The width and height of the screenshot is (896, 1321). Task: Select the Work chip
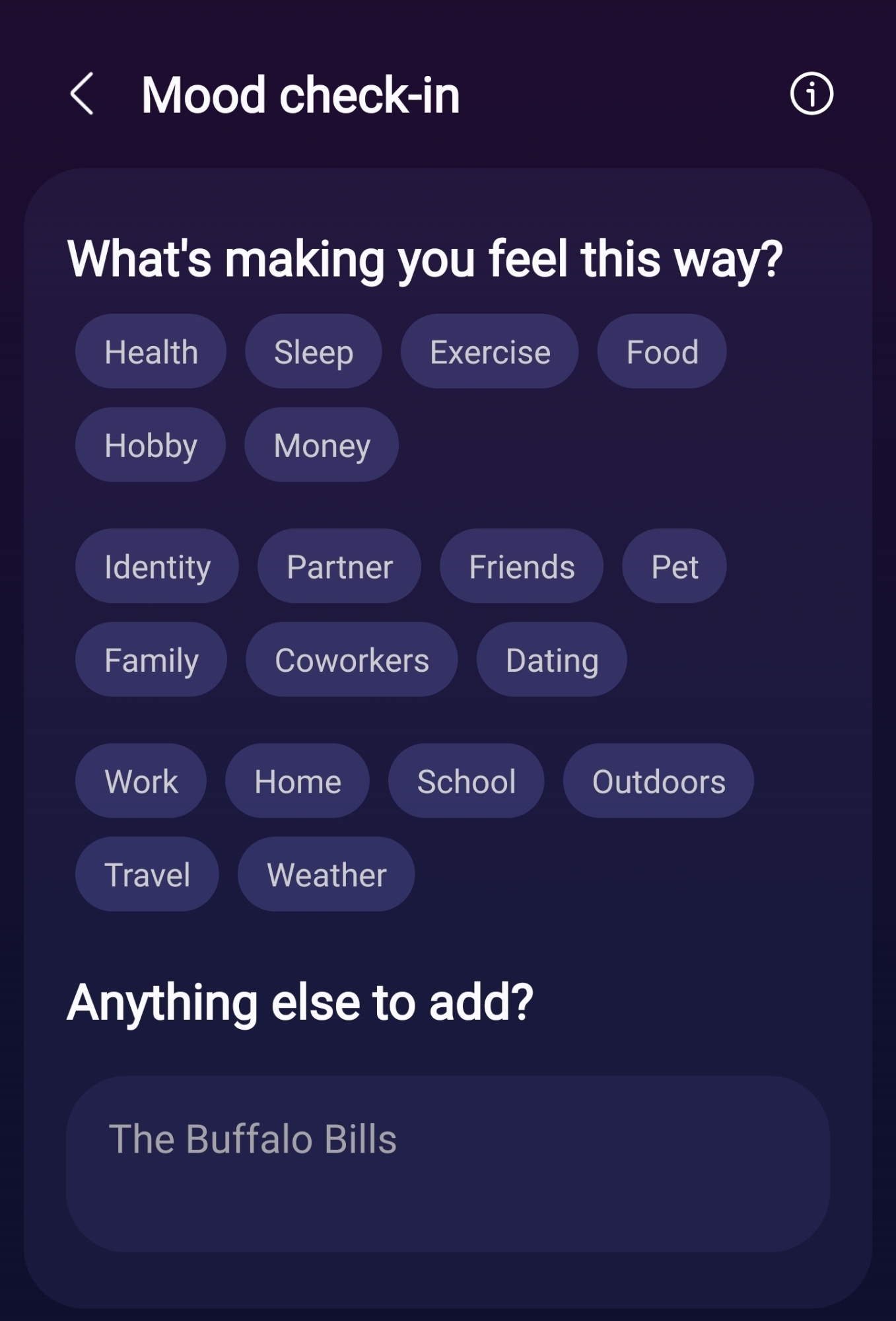tap(141, 781)
